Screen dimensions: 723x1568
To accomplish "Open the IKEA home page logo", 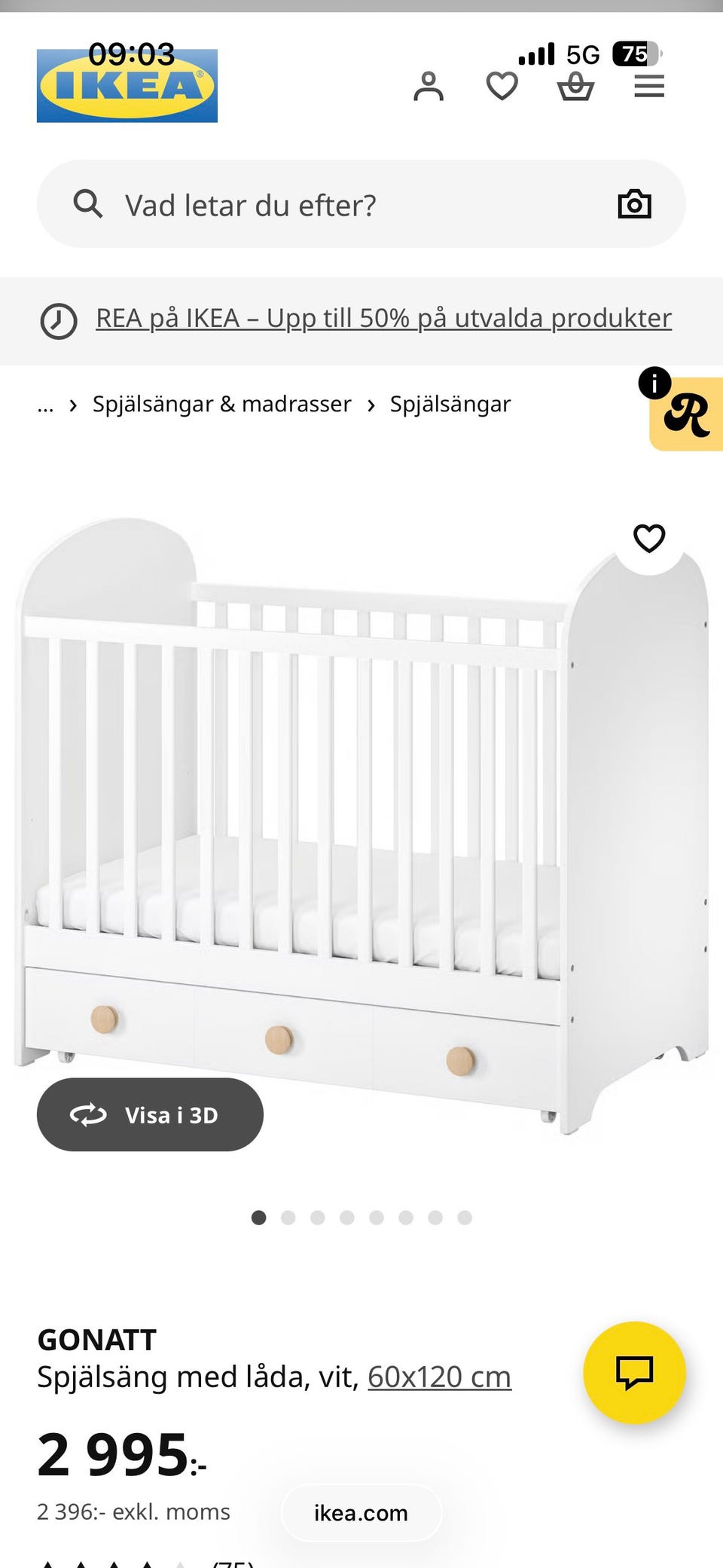I will point(127,86).
